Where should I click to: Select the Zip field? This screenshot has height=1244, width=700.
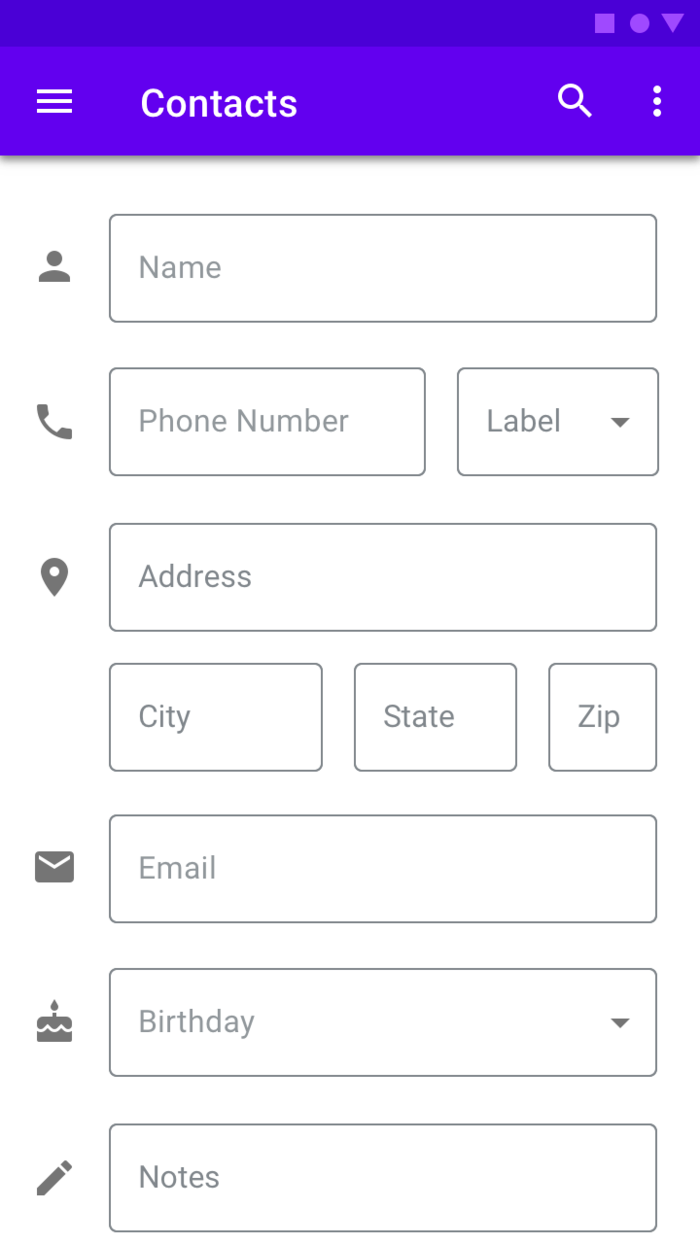(x=602, y=717)
